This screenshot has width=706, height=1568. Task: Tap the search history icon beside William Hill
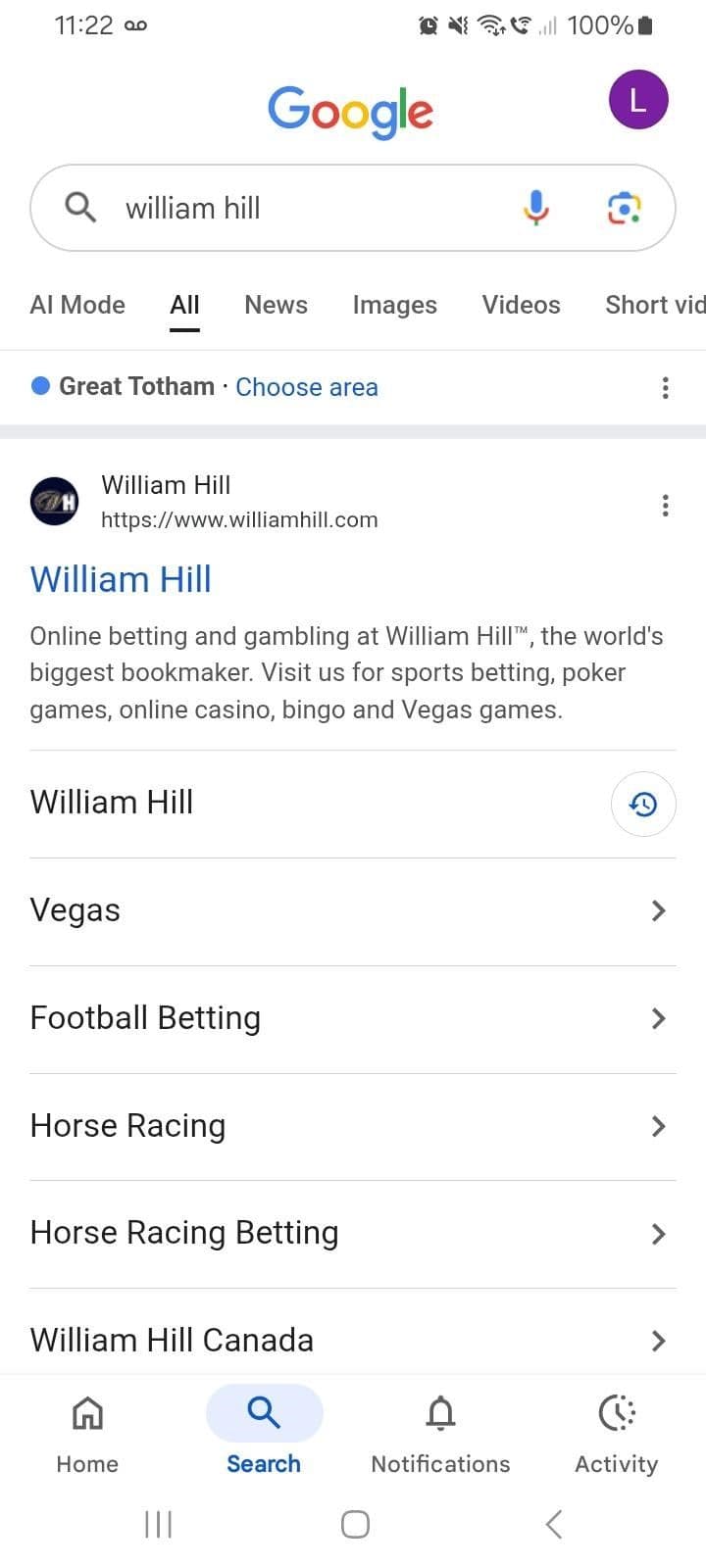(643, 804)
